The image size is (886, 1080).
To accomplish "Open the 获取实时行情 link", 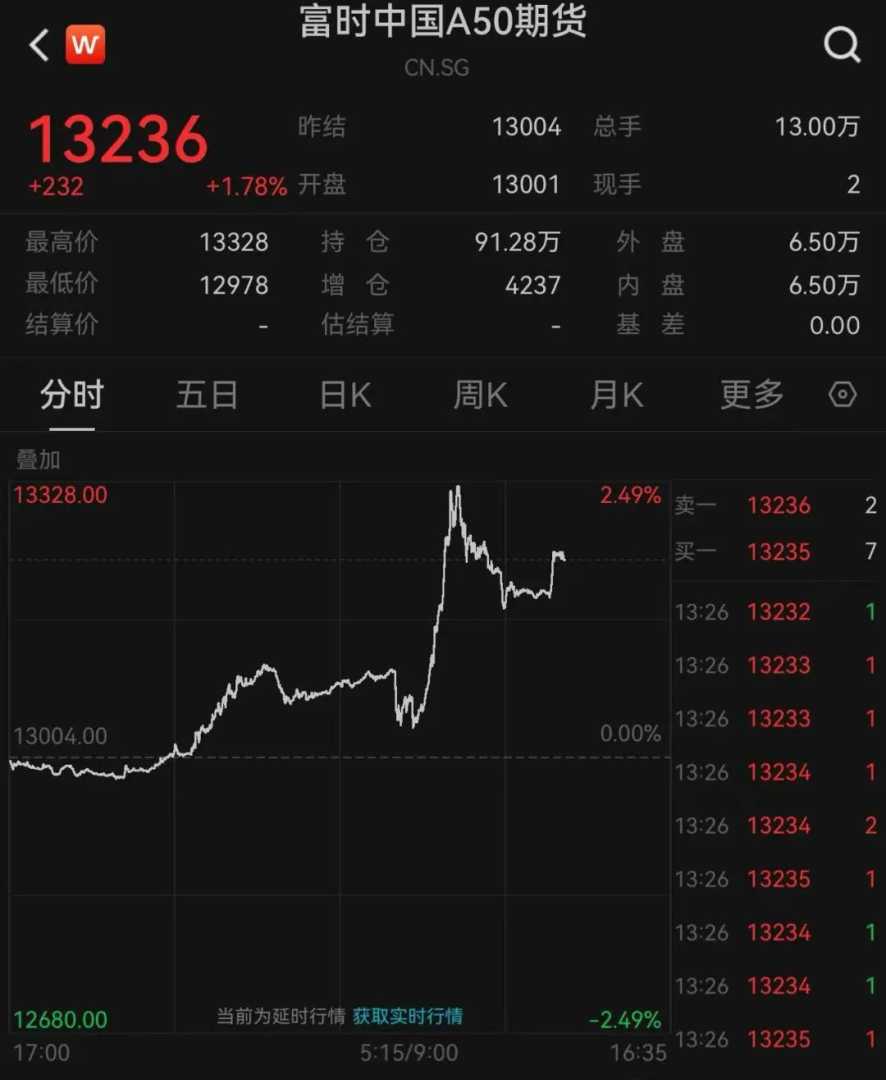I will tap(408, 1017).
